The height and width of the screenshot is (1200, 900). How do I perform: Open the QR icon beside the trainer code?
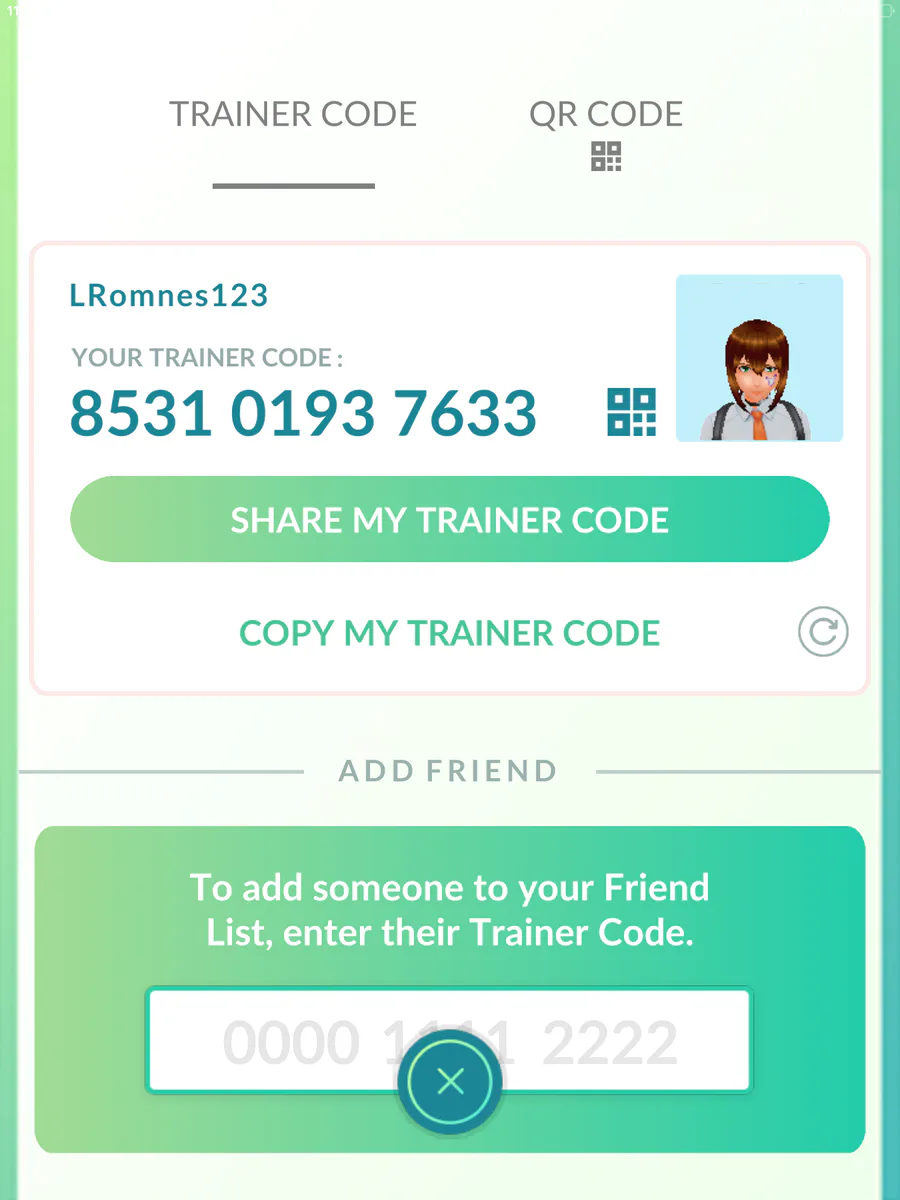[x=632, y=412]
